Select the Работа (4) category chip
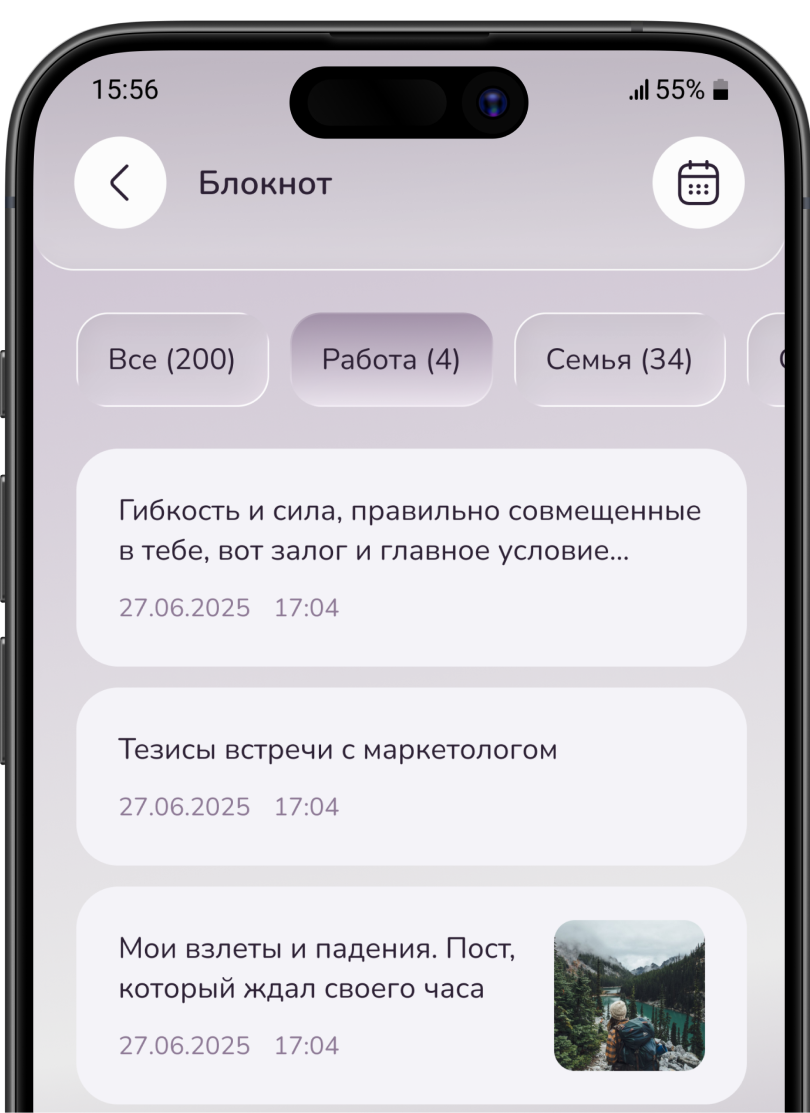This screenshot has width=810, height=1113. point(391,360)
